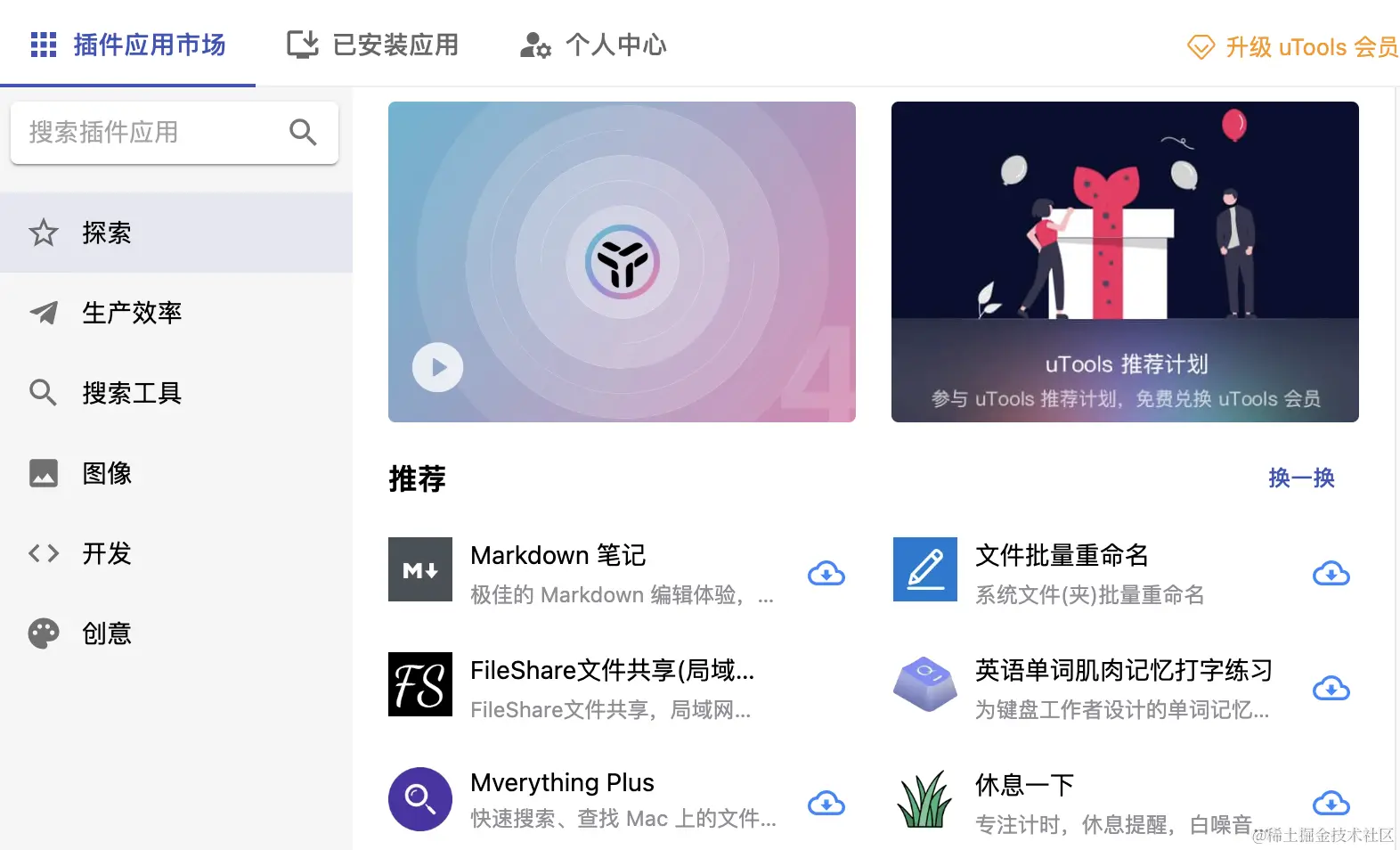The image size is (1400, 850).
Task: Download 文件批量重命名 plugin
Action: (1331, 574)
